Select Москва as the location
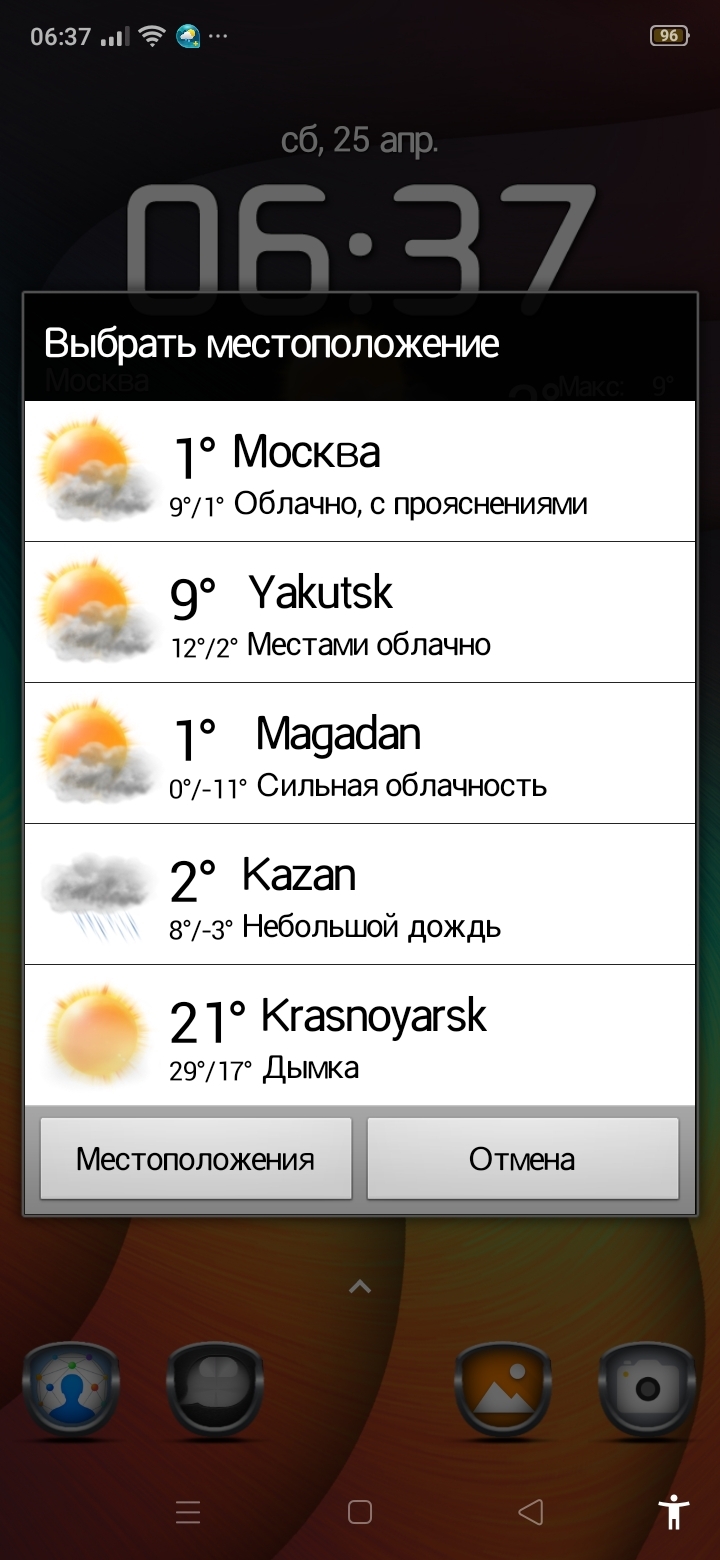Image resolution: width=720 pixels, height=1560 pixels. pyautogui.click(x=360, y=472)
